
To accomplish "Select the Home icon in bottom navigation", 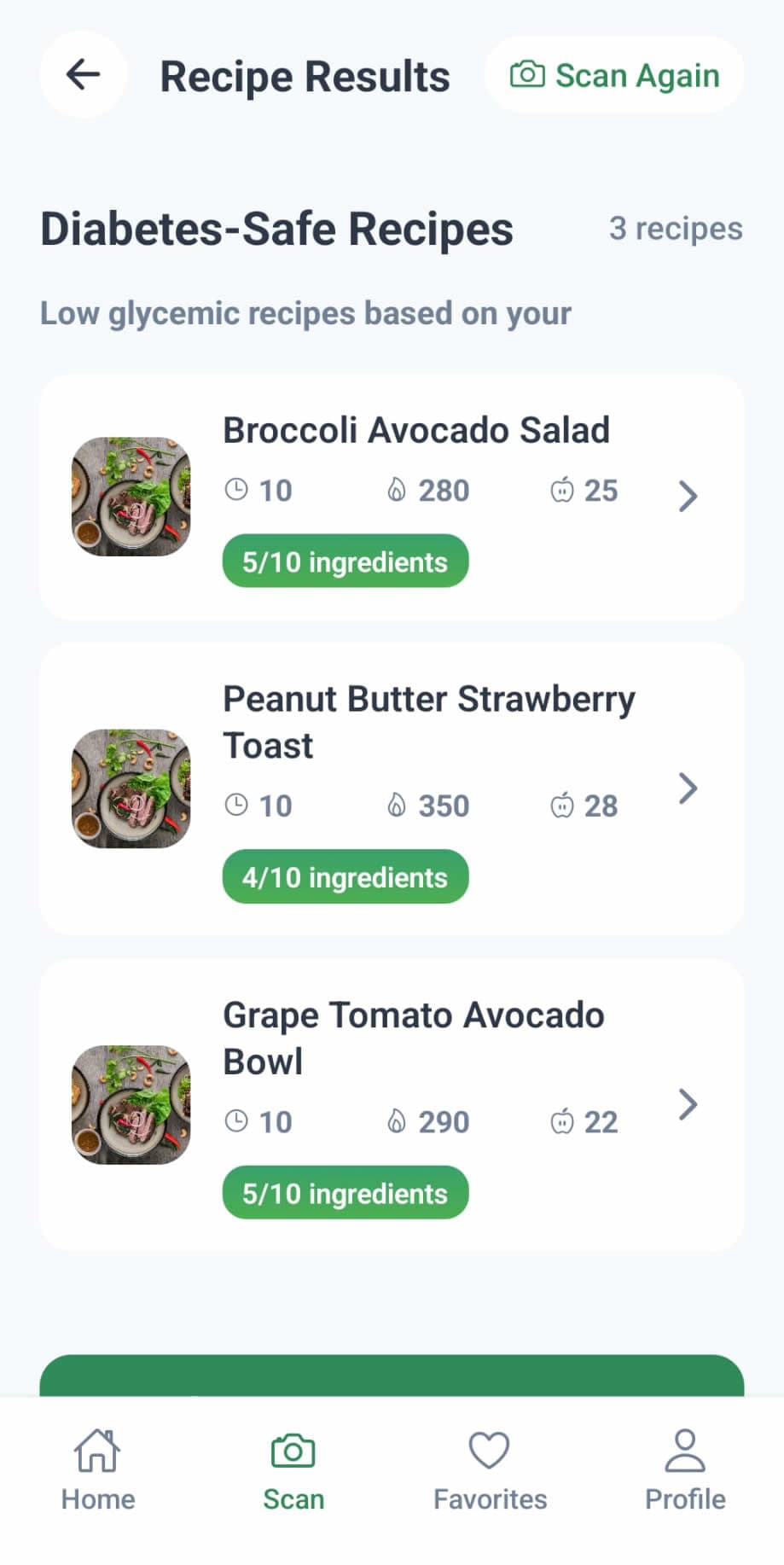I will point(96,1452).
